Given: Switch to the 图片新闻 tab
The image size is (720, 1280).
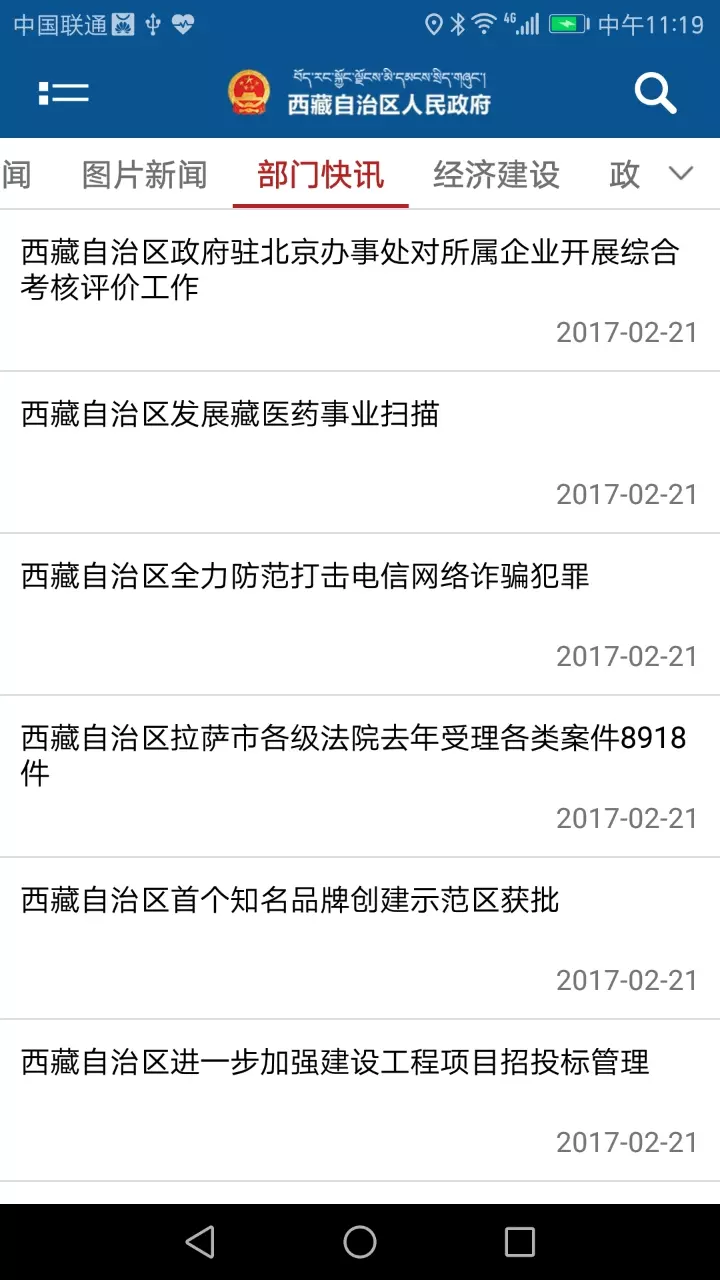Looking at the screenshot, I should click(x=144, y=175).
